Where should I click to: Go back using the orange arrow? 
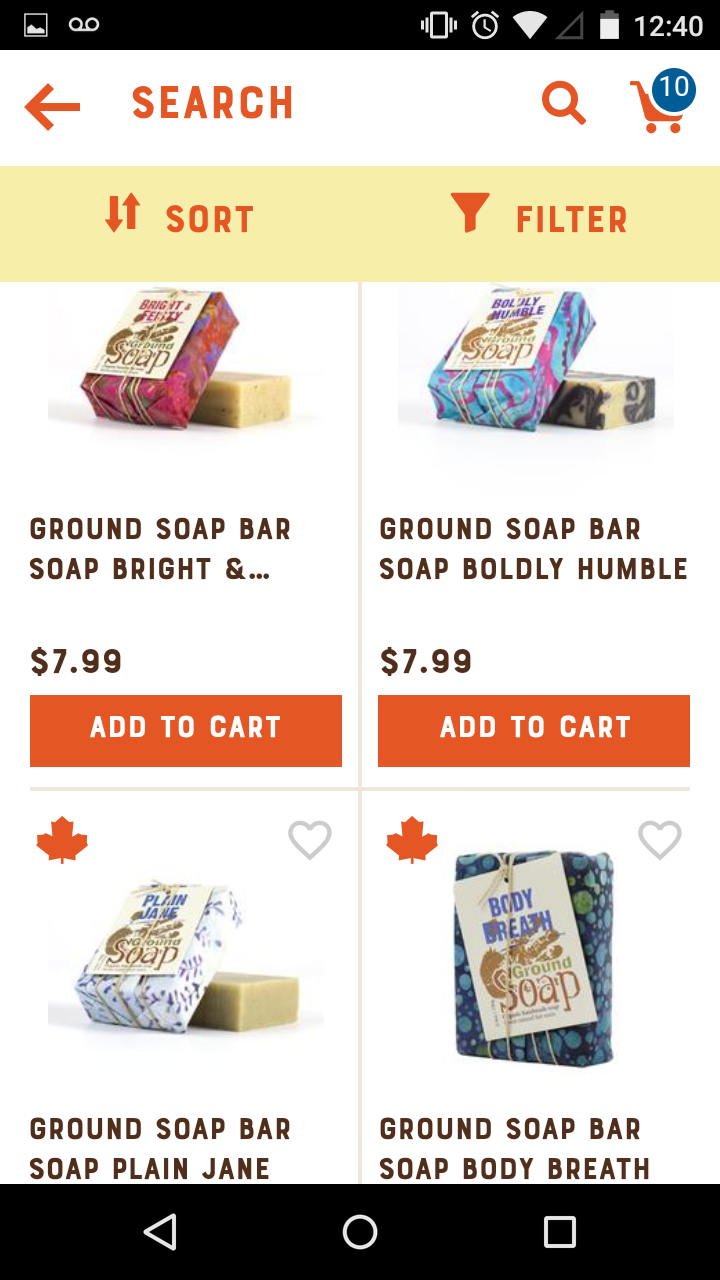(x=52, y=107)
